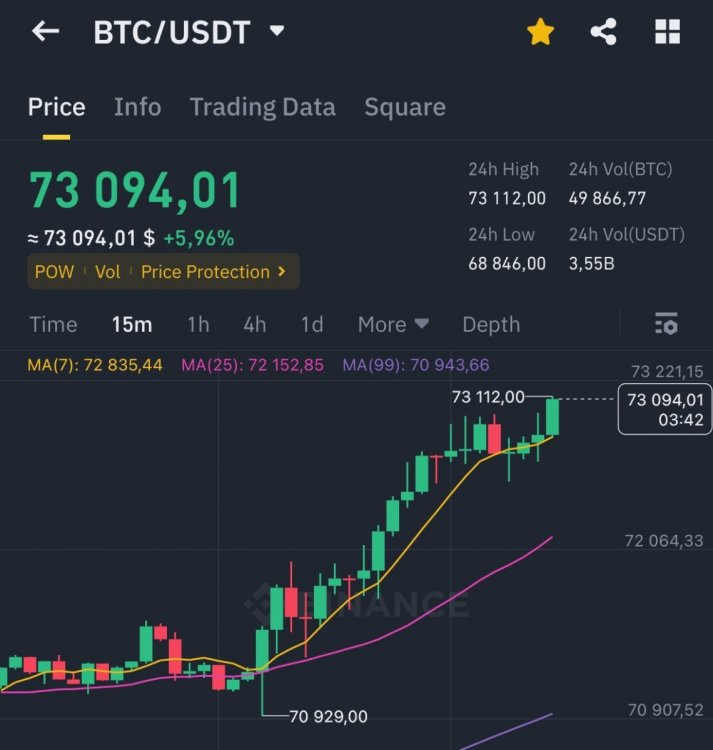Switch to the Info tab
This screenshot has height=750, width=713.
[x=137, y=107]
